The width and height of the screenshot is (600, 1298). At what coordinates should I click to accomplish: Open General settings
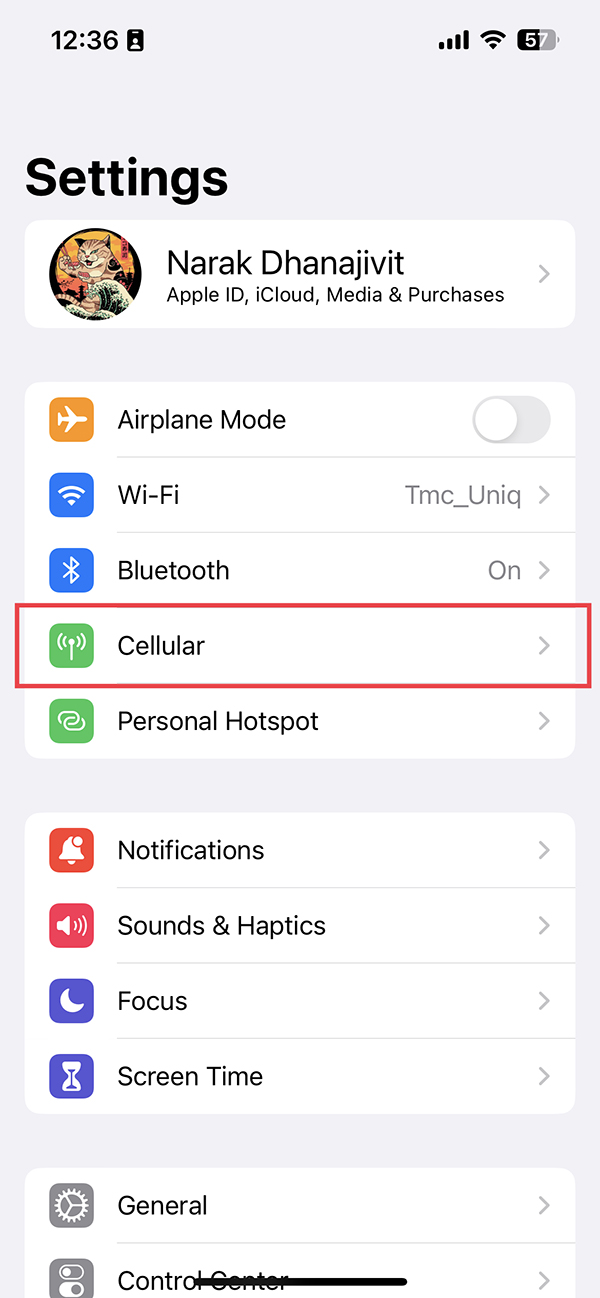pos(300,1206)
